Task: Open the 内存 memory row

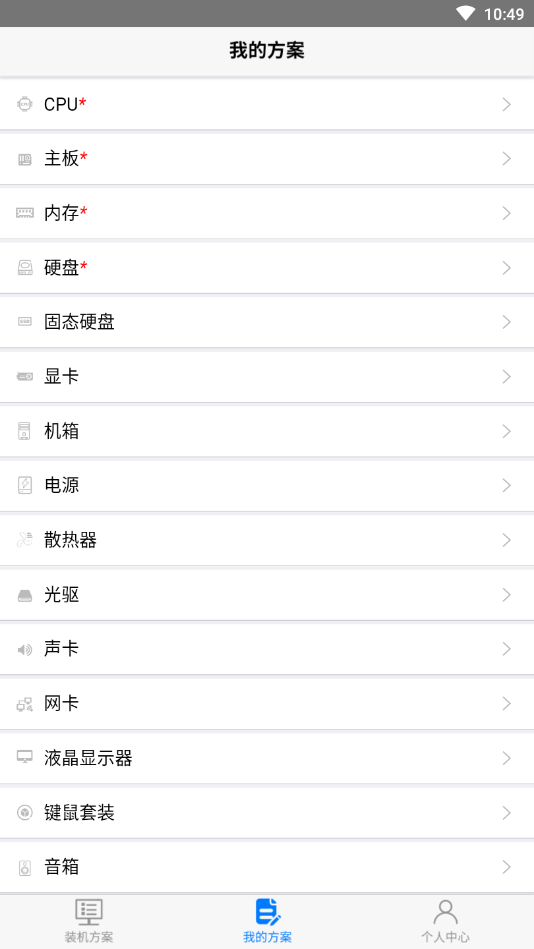Action: tap(267, 213)
